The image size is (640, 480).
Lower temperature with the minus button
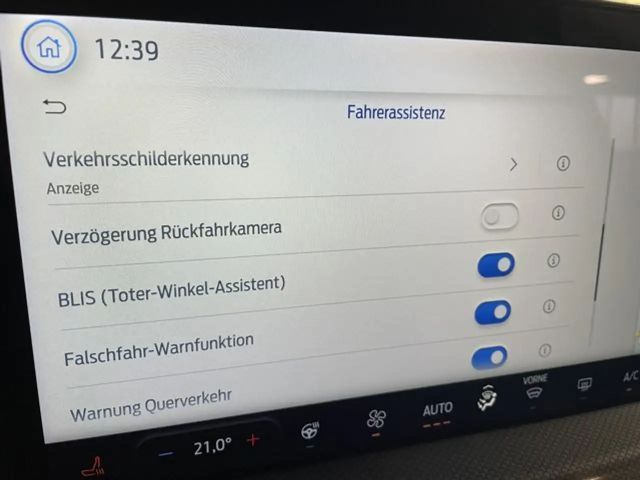[x=166, y=452]
